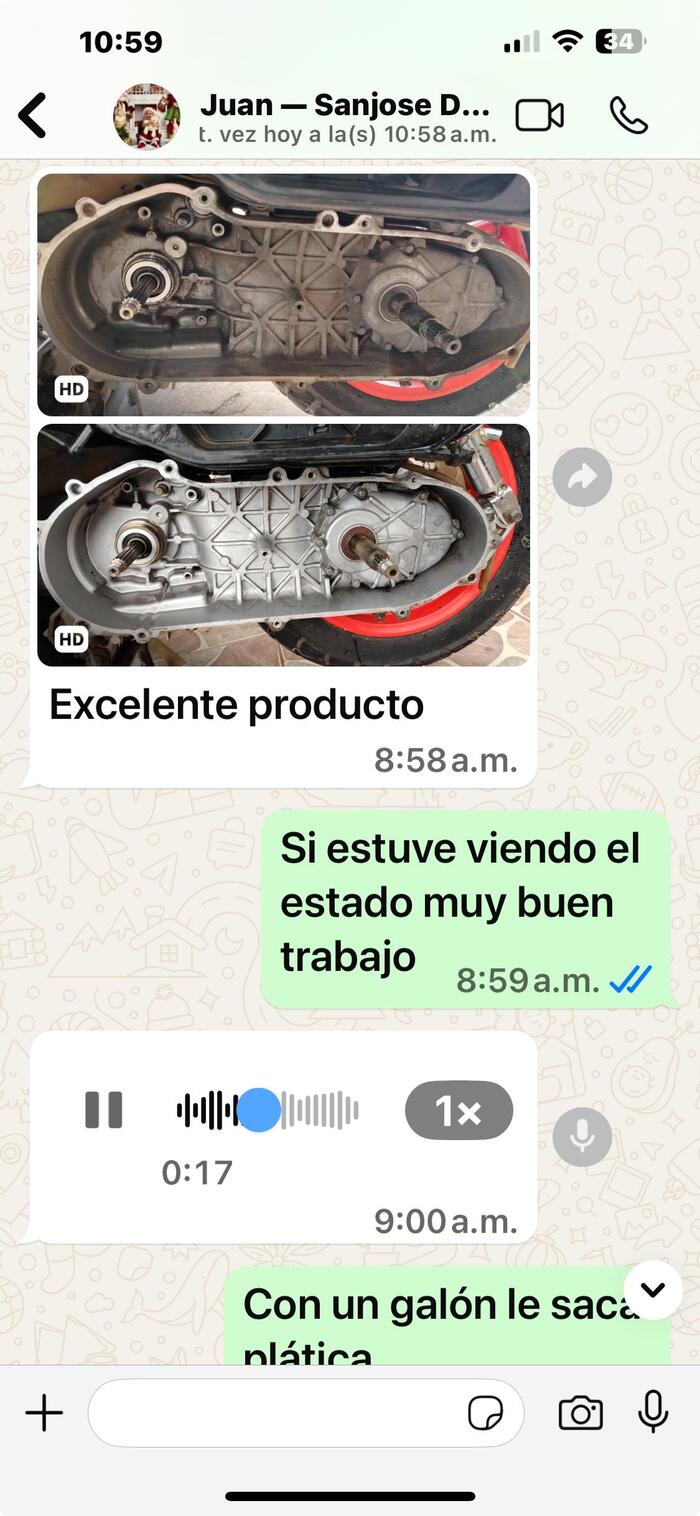Start a voice call with Juan
The height and width of the screenshot is (1516, 700).
tap(629, 116)
